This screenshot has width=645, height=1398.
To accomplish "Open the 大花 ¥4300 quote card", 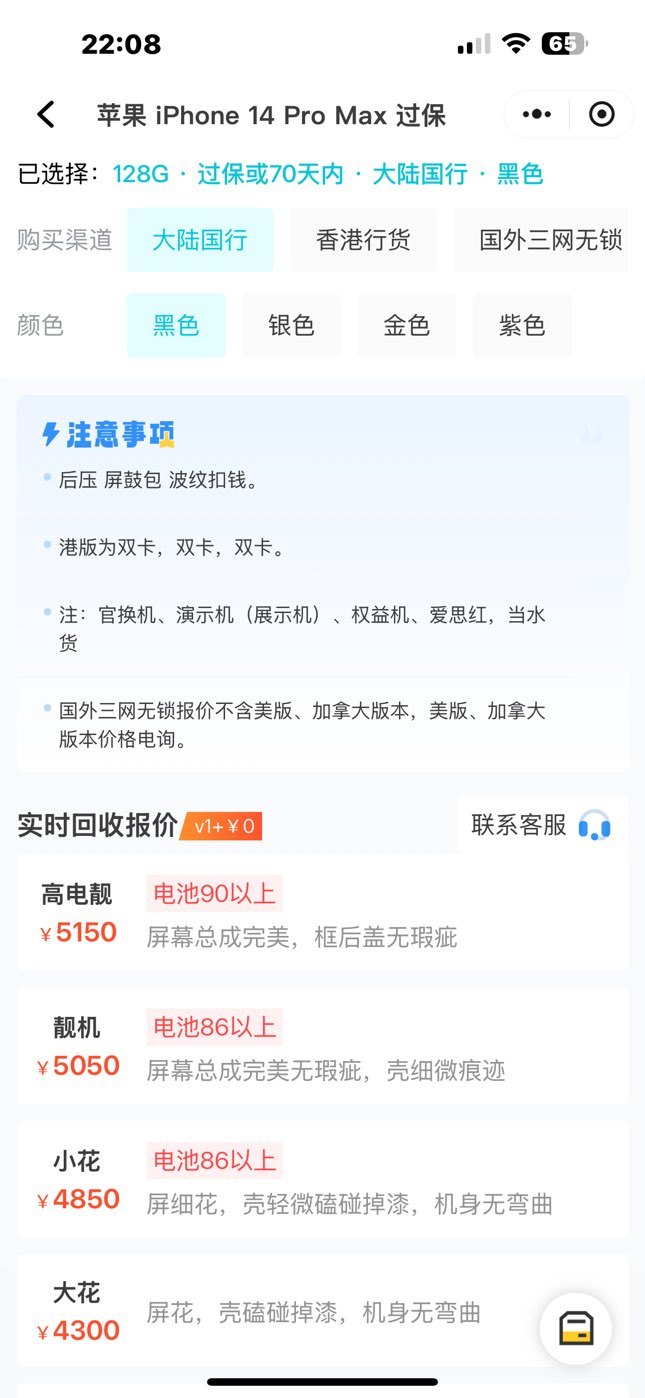I will coord(323,1310).
